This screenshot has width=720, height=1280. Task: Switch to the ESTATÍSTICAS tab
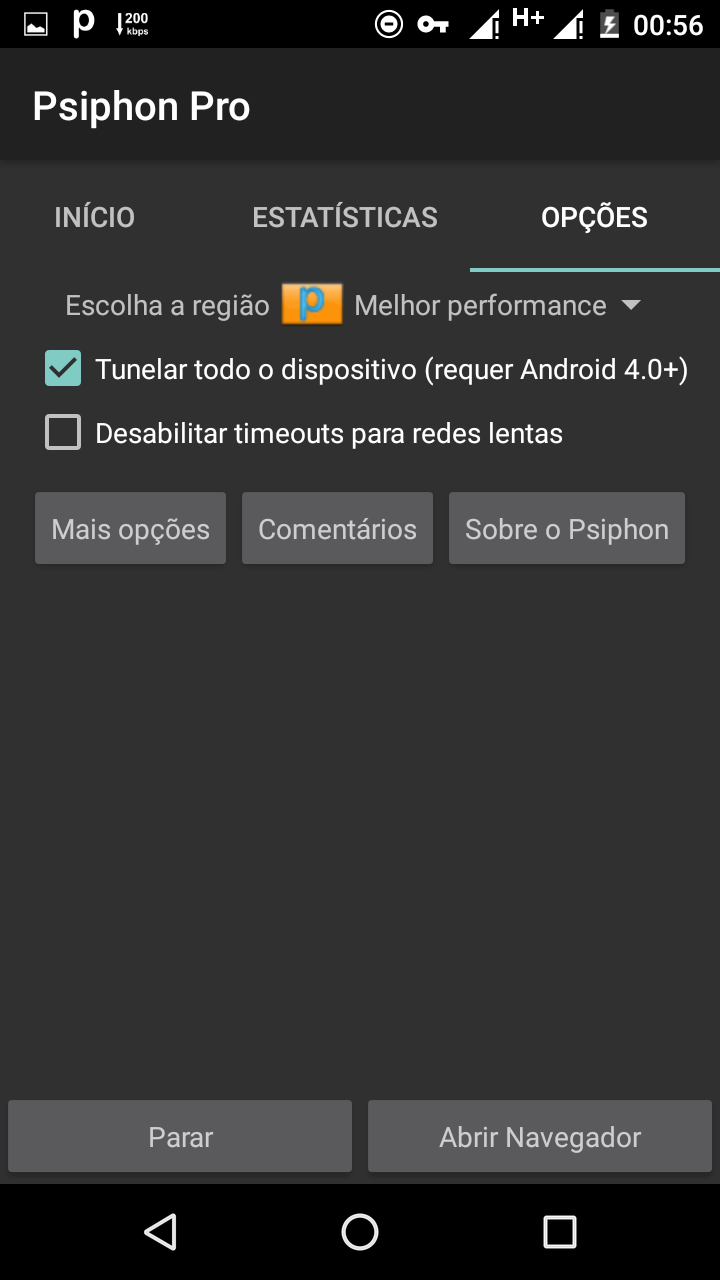pos(345,216)
